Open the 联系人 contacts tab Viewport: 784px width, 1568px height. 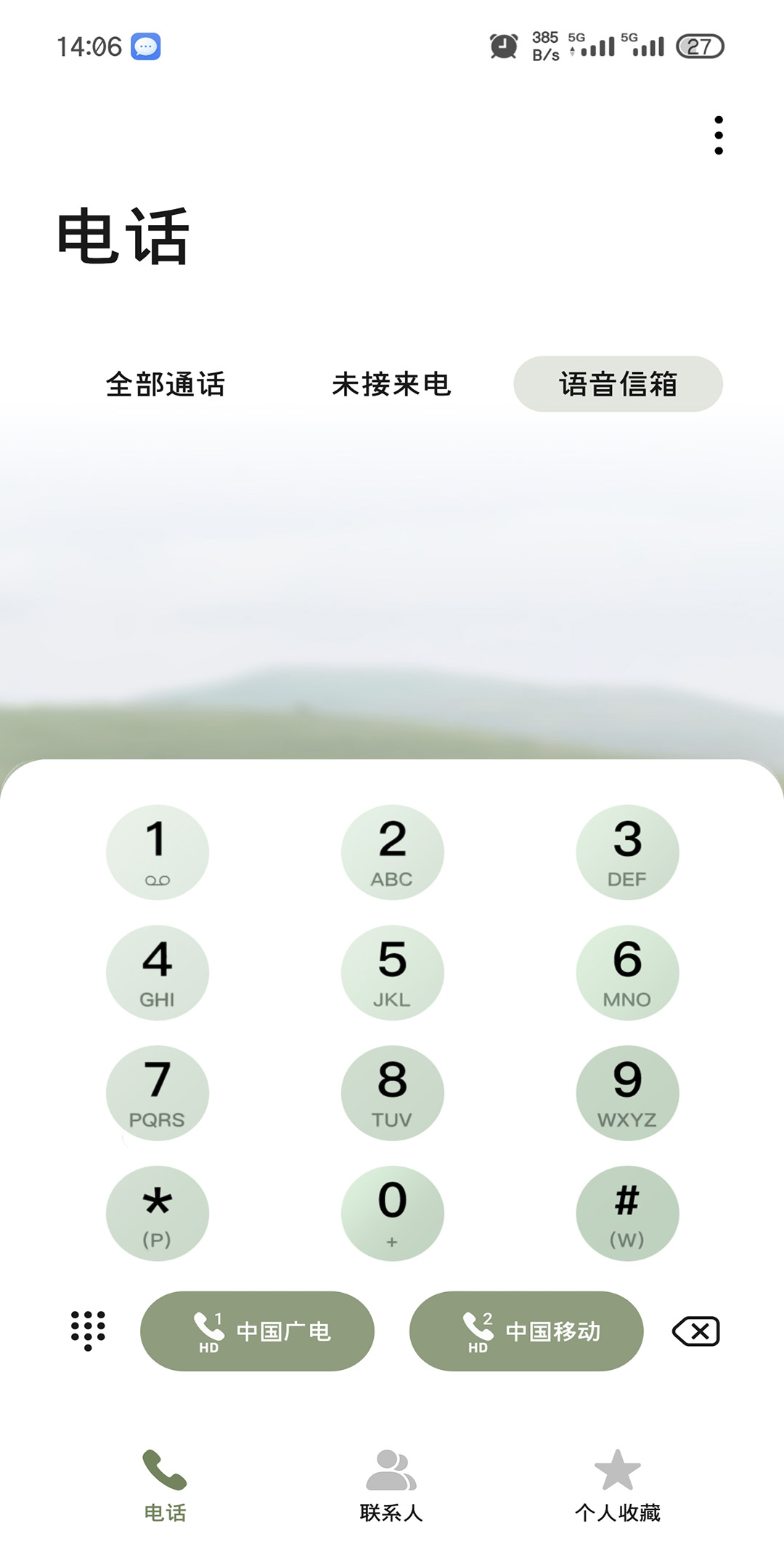391,1485
